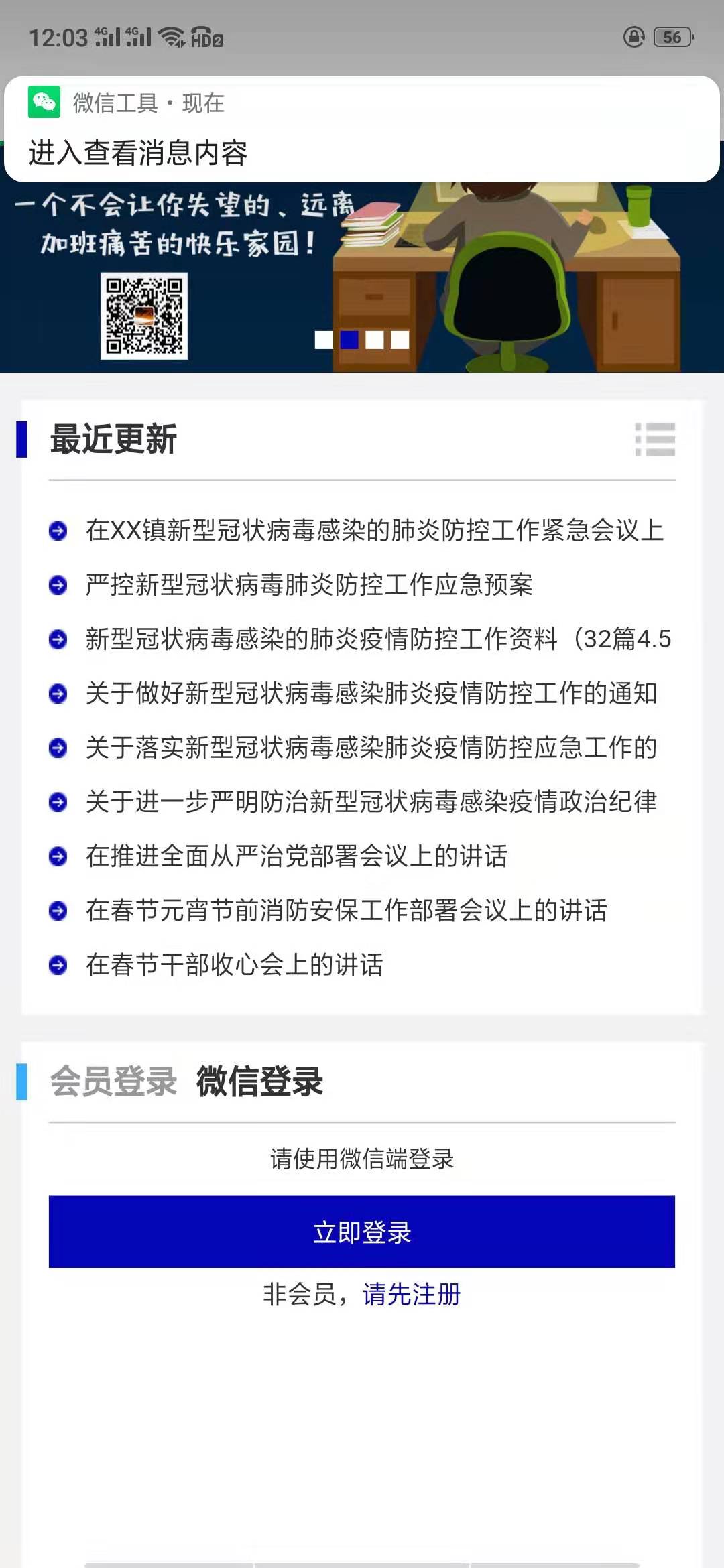Jump to the last banner slide dot
The image size is (724, 1568).
pos(400,340)
